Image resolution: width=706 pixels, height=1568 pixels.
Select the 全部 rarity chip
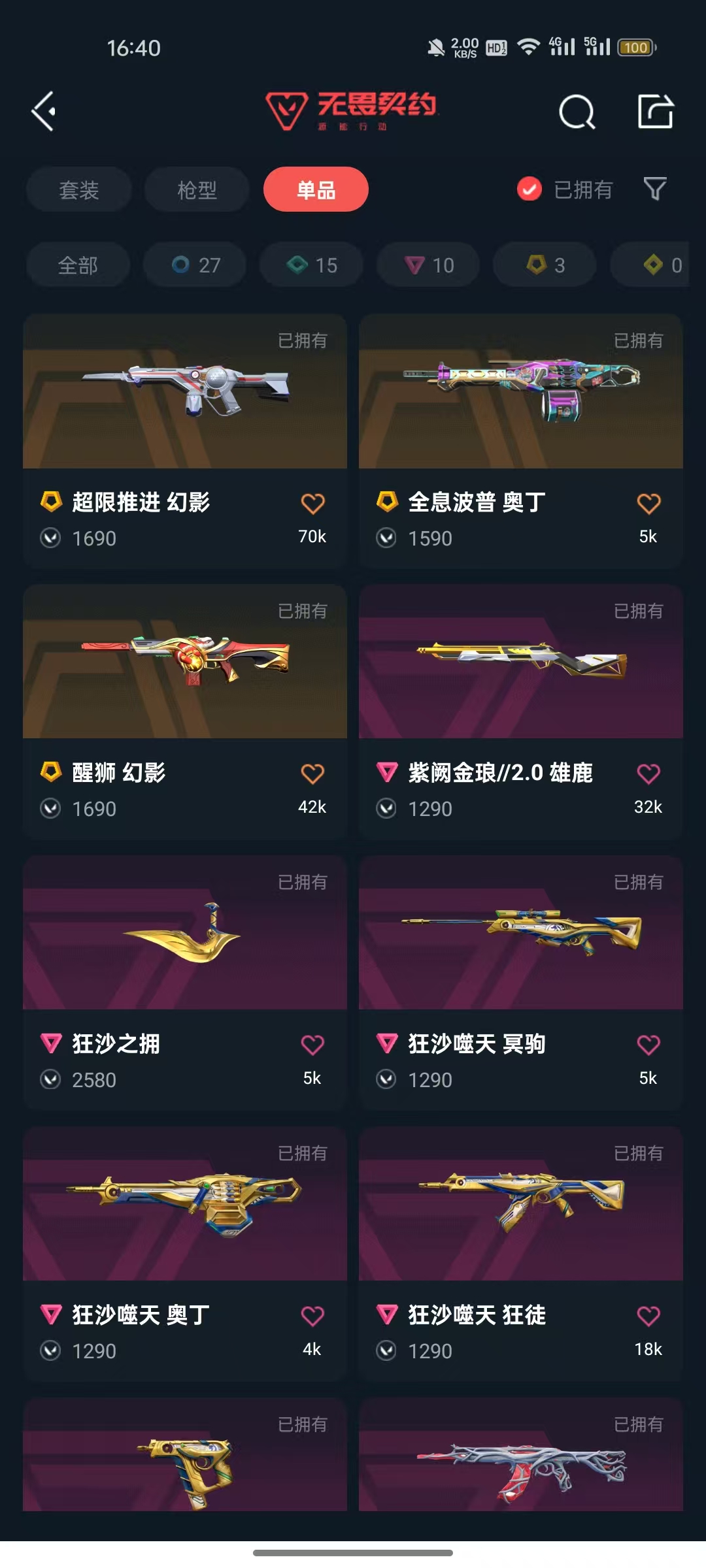78,265
